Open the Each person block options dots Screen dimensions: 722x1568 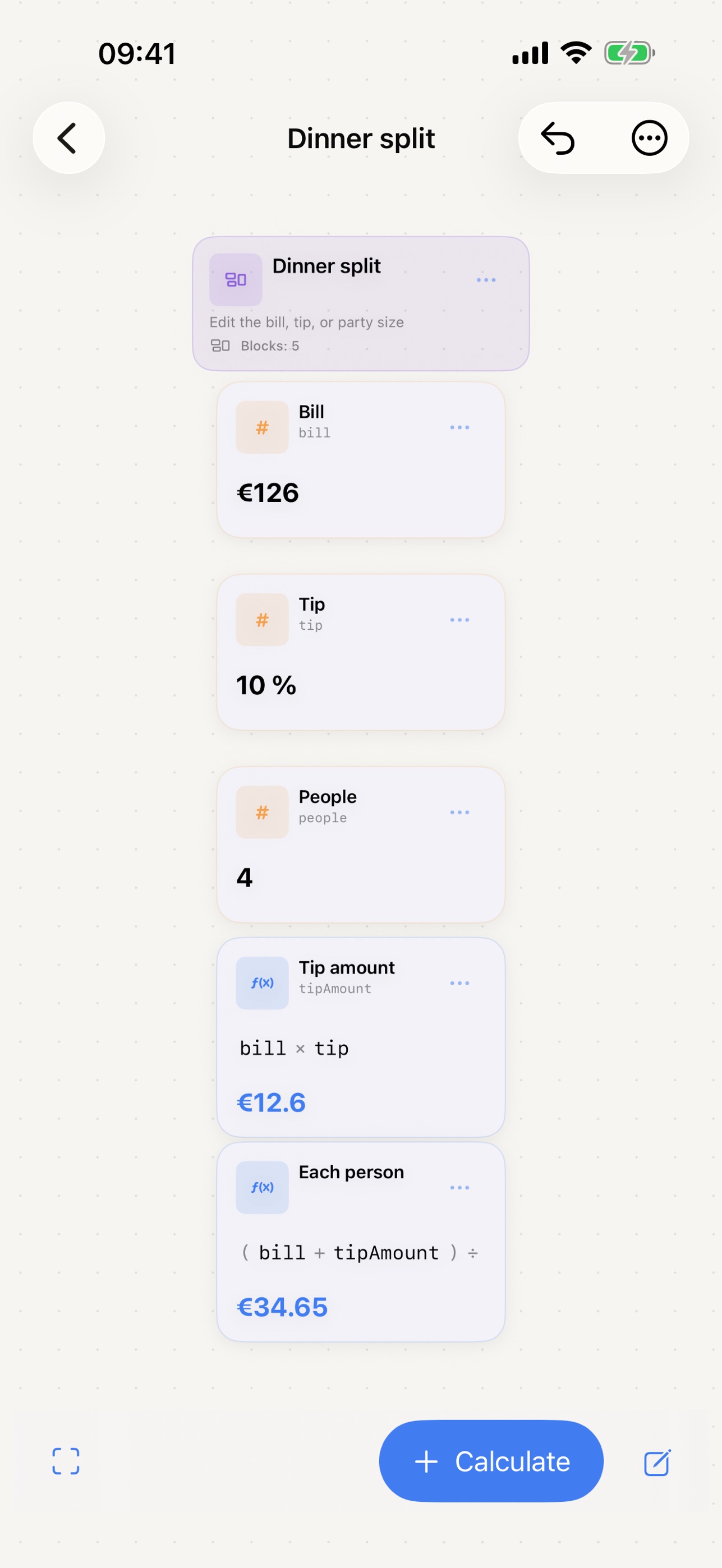tap(459, 1188)
